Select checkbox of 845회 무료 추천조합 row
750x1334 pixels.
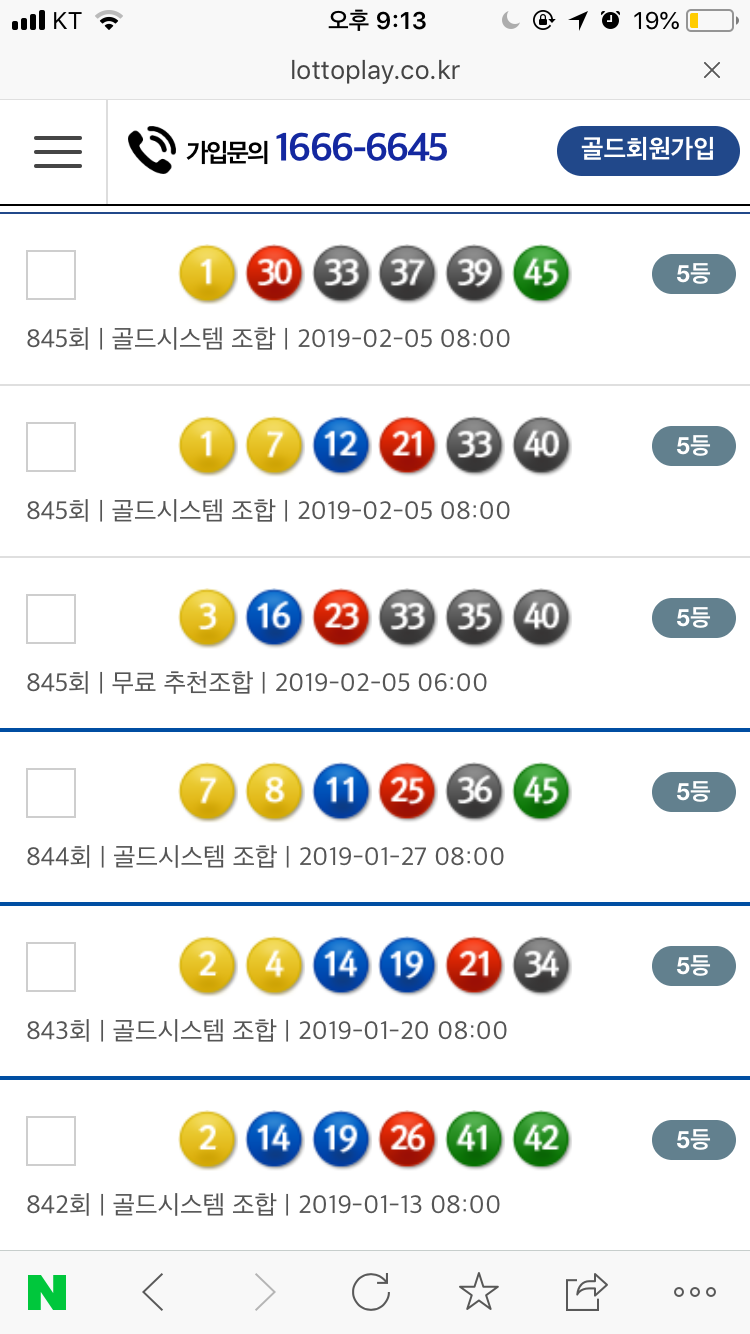pyautogui.click(x=50, y=618)
